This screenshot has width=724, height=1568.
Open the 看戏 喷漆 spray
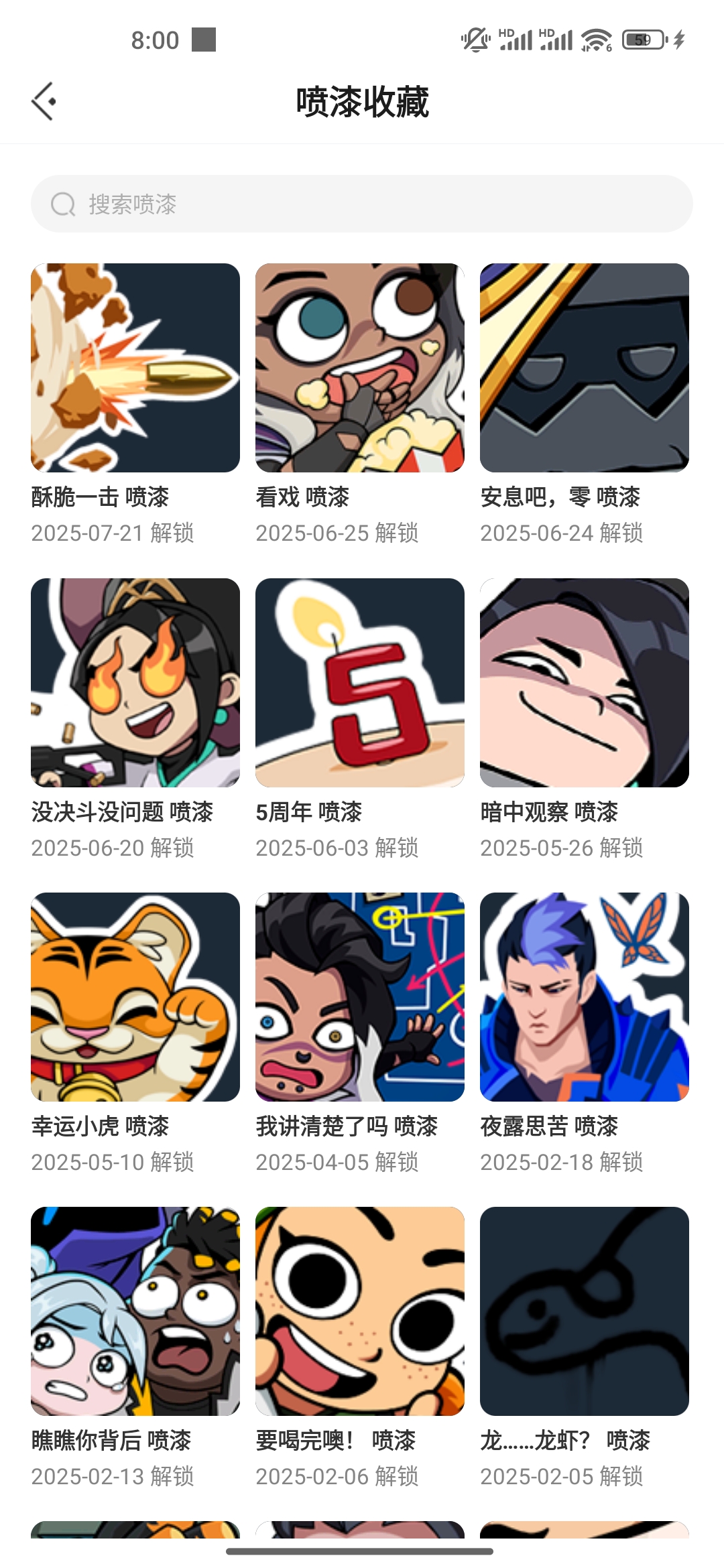tap(360, 368)
